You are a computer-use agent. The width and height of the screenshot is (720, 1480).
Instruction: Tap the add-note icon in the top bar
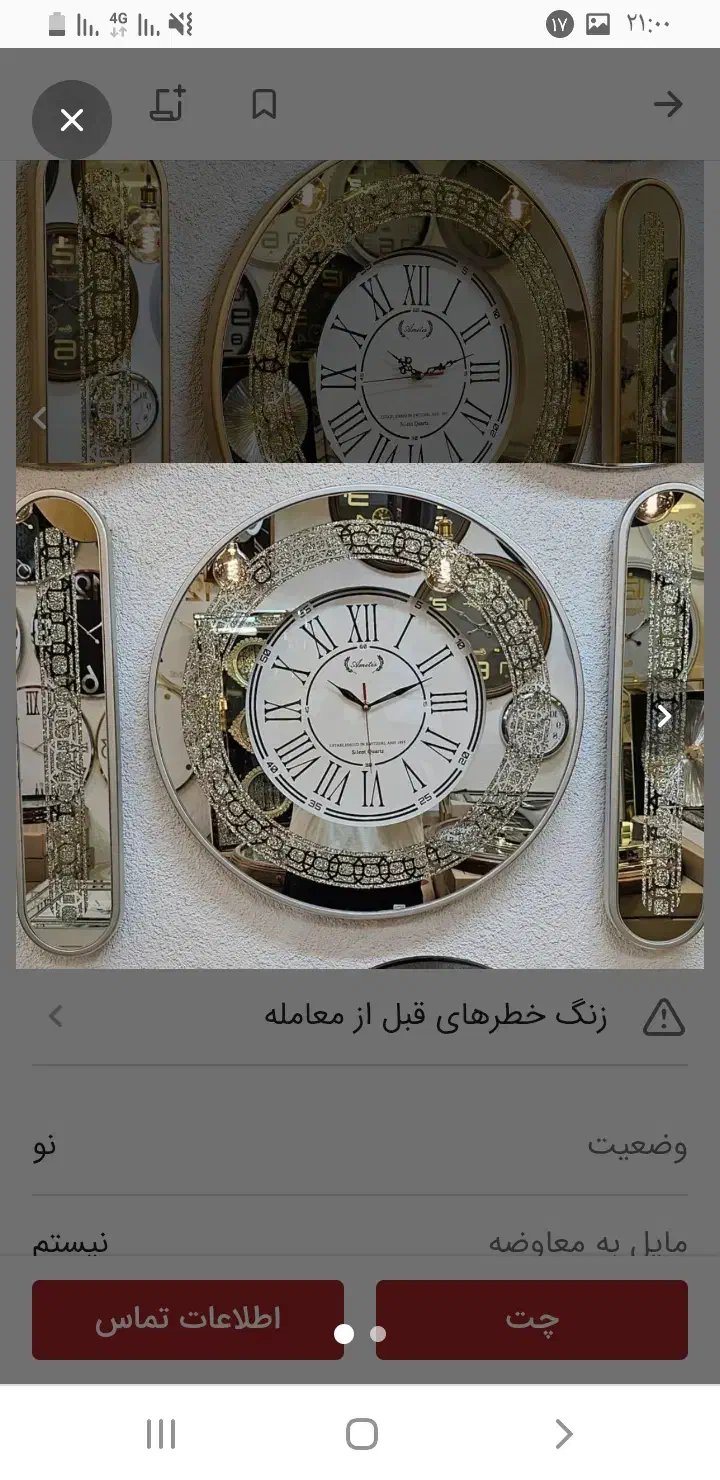click(x=167, y=104)
